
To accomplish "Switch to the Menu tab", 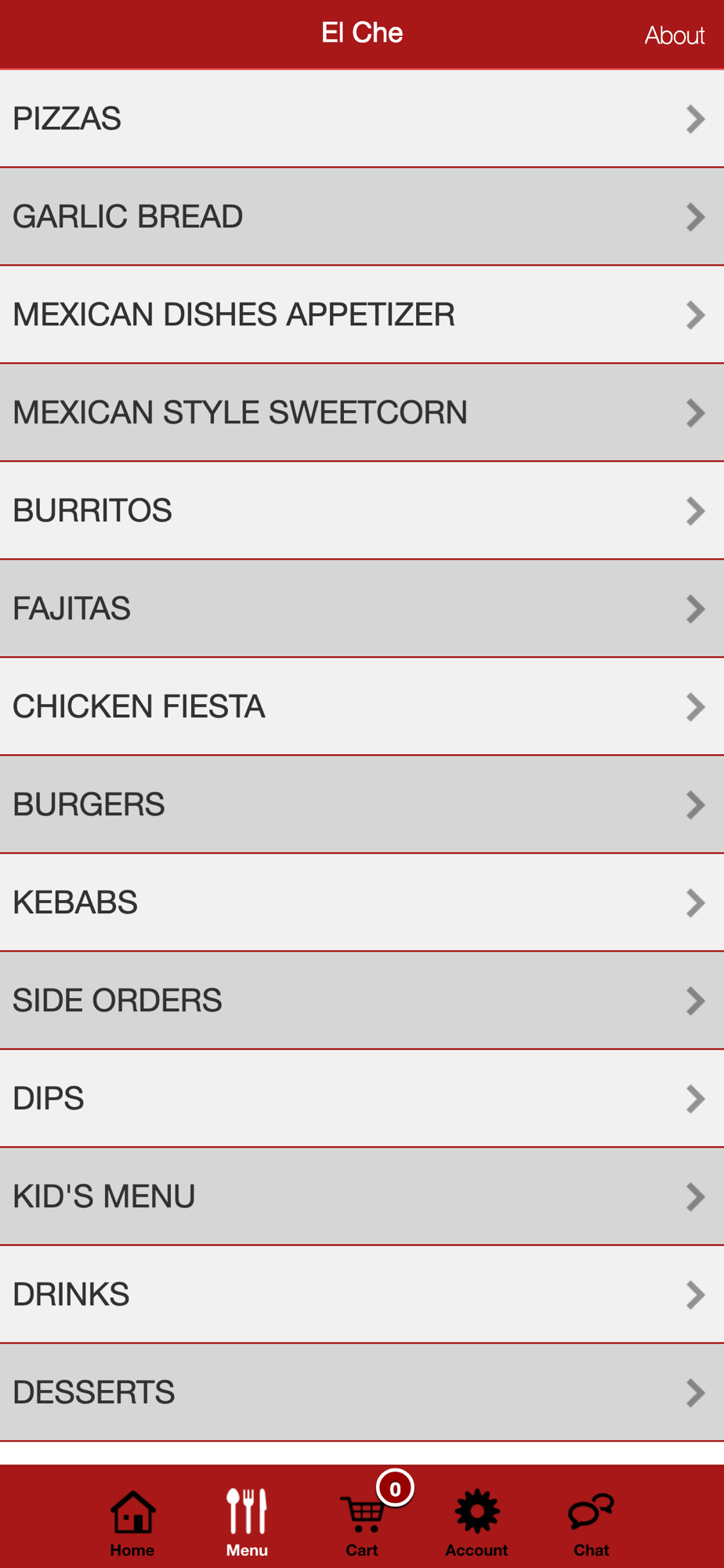I will point(247,1523).
